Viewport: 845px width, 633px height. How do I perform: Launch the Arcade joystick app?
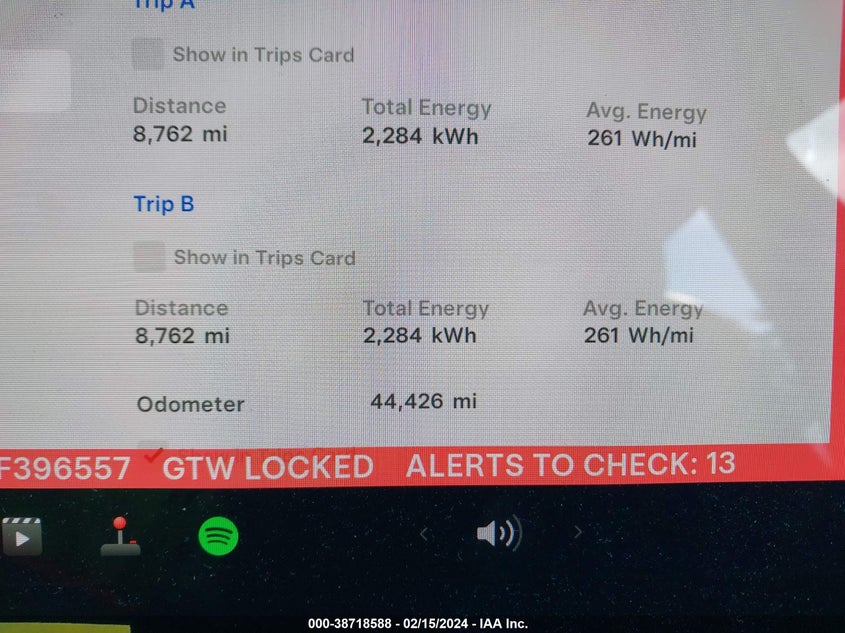[120, 537]
